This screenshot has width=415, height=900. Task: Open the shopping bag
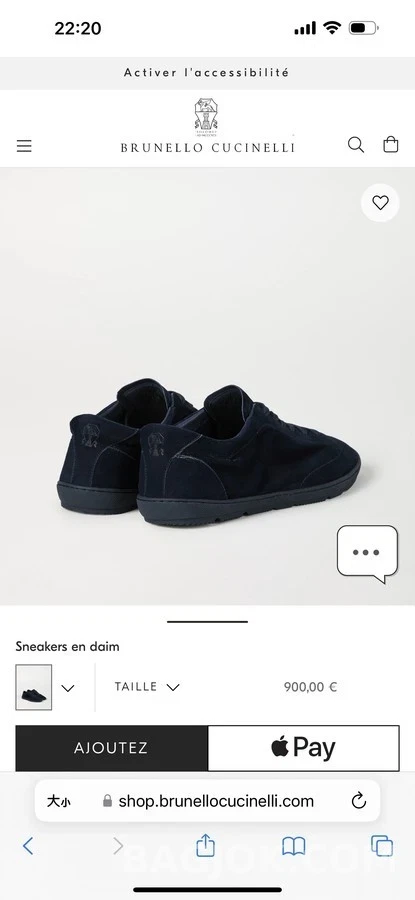391,144
